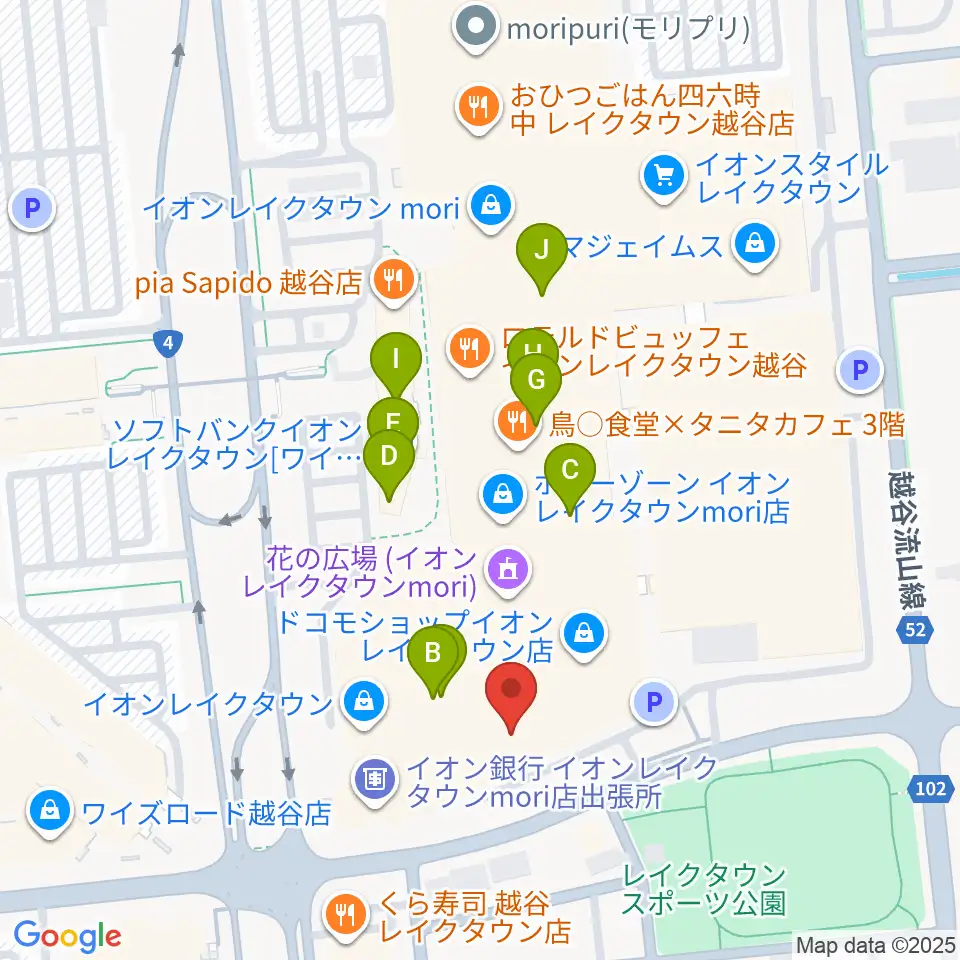Tap the green marker C
960x960 pixels.
click(569, 479)
